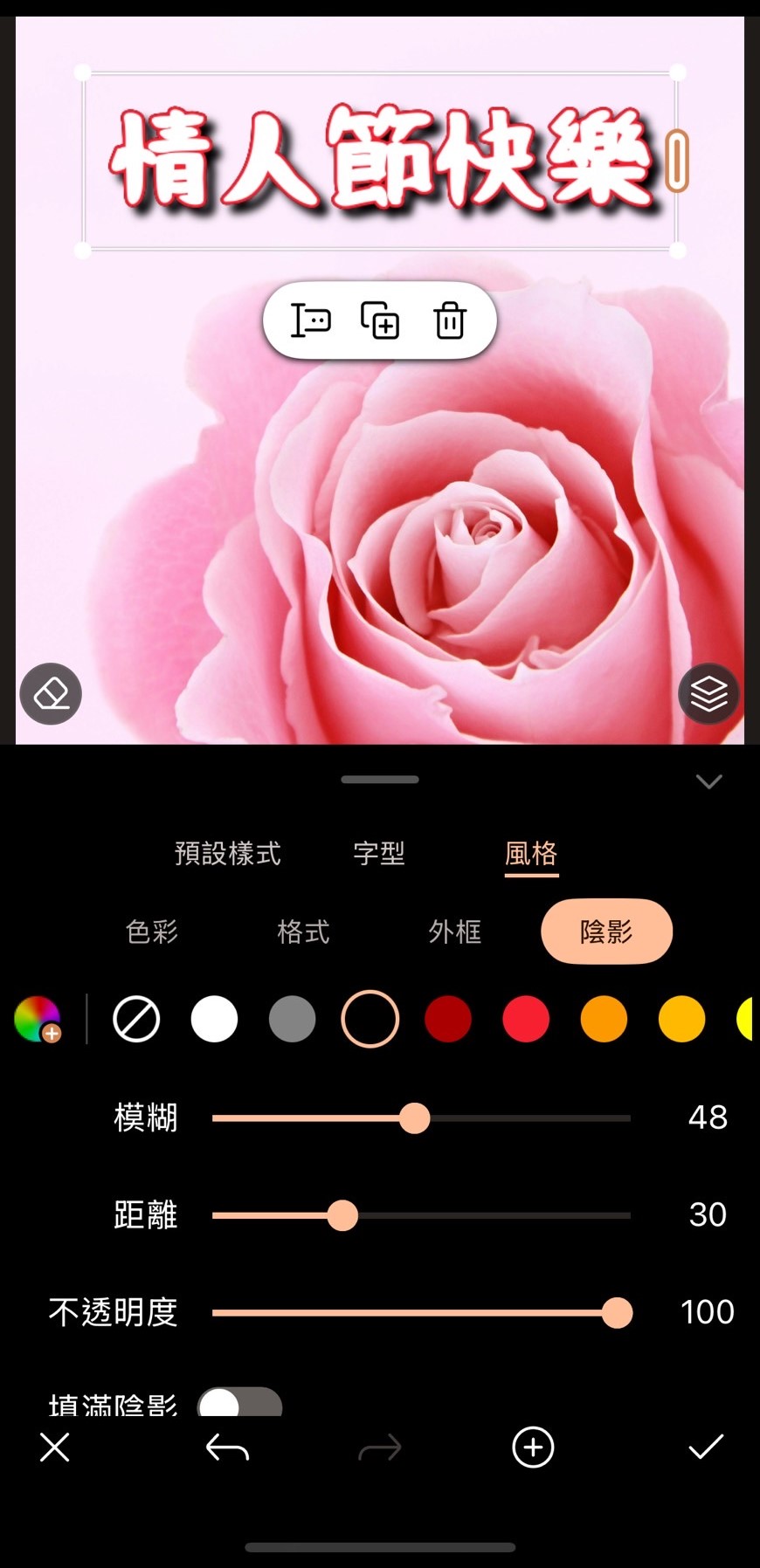Open the layers panel
The height and width of the screenshot is (1568, 760).
pyautogui.click(x=708, y=694)
